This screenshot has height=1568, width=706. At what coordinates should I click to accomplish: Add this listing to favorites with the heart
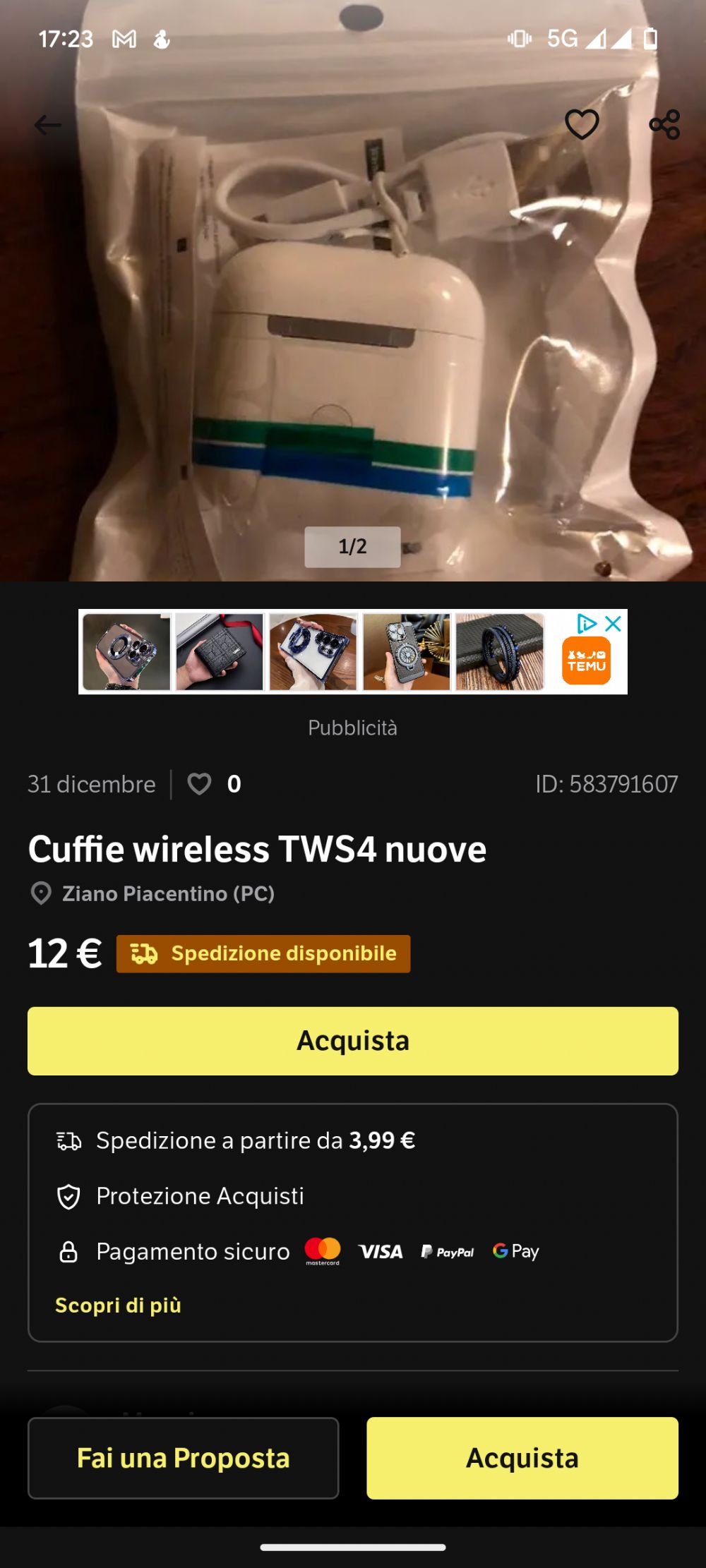(582, 125)
